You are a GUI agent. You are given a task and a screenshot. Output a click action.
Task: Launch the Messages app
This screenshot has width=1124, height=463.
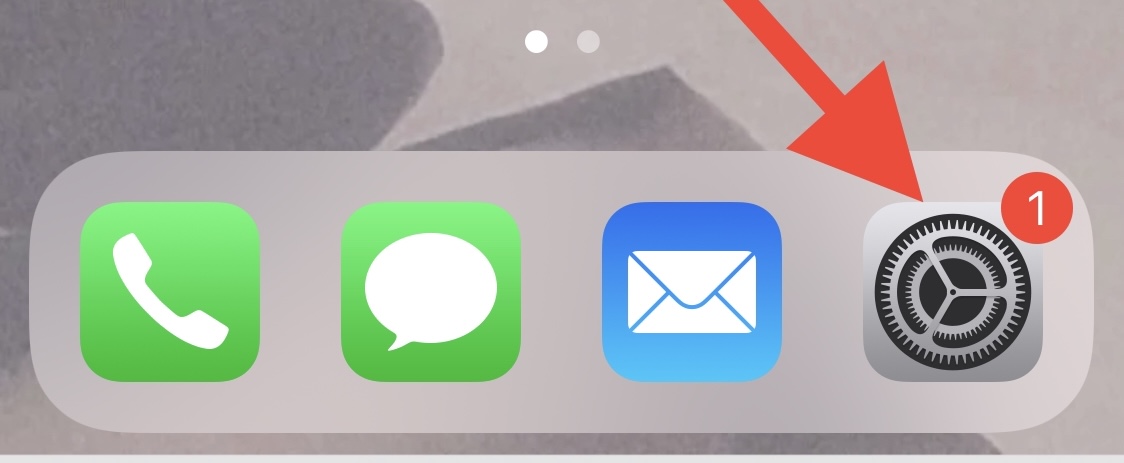(431, 292)
